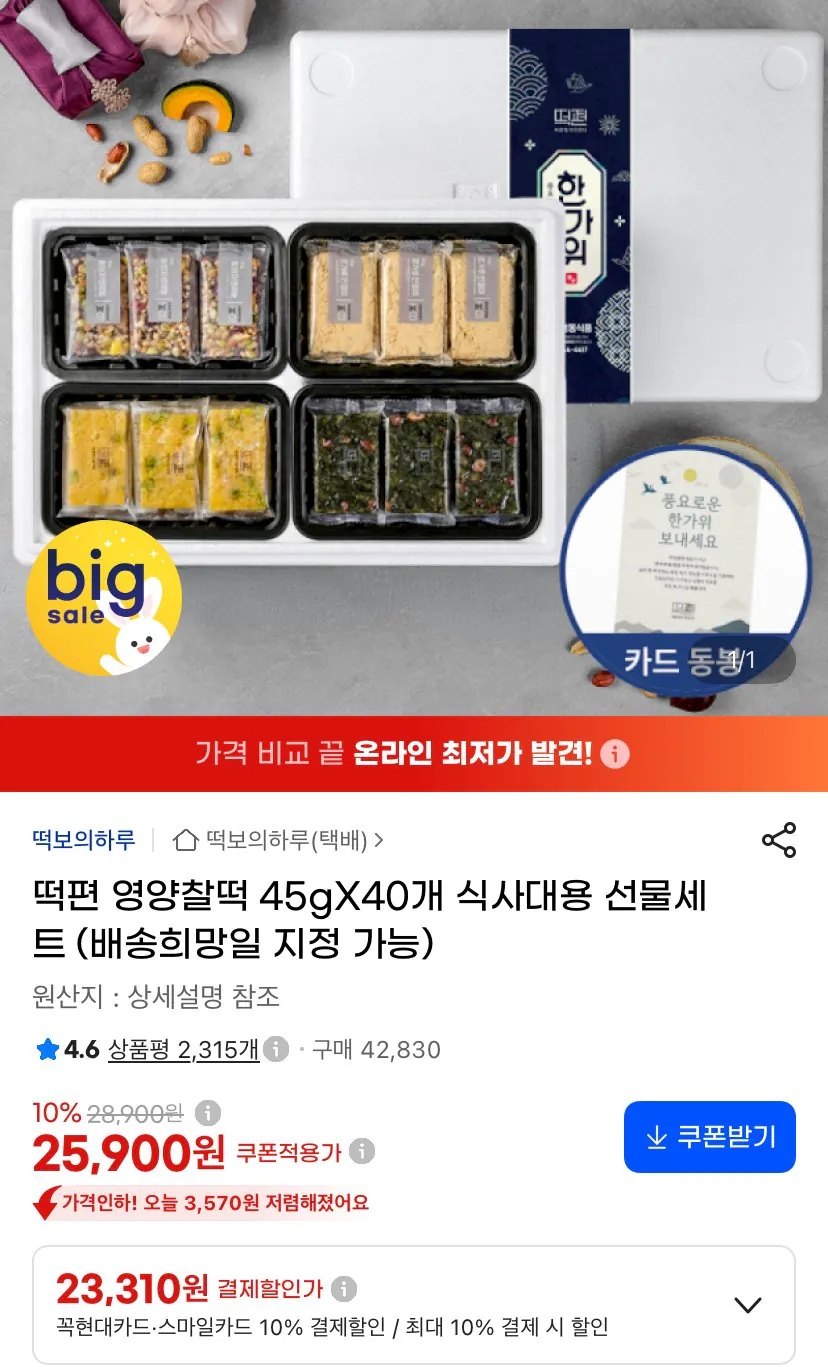Visit the 떡보의하루(택배) mini shop
Viewport: 828px width, 1367px height.
point(279,840)
